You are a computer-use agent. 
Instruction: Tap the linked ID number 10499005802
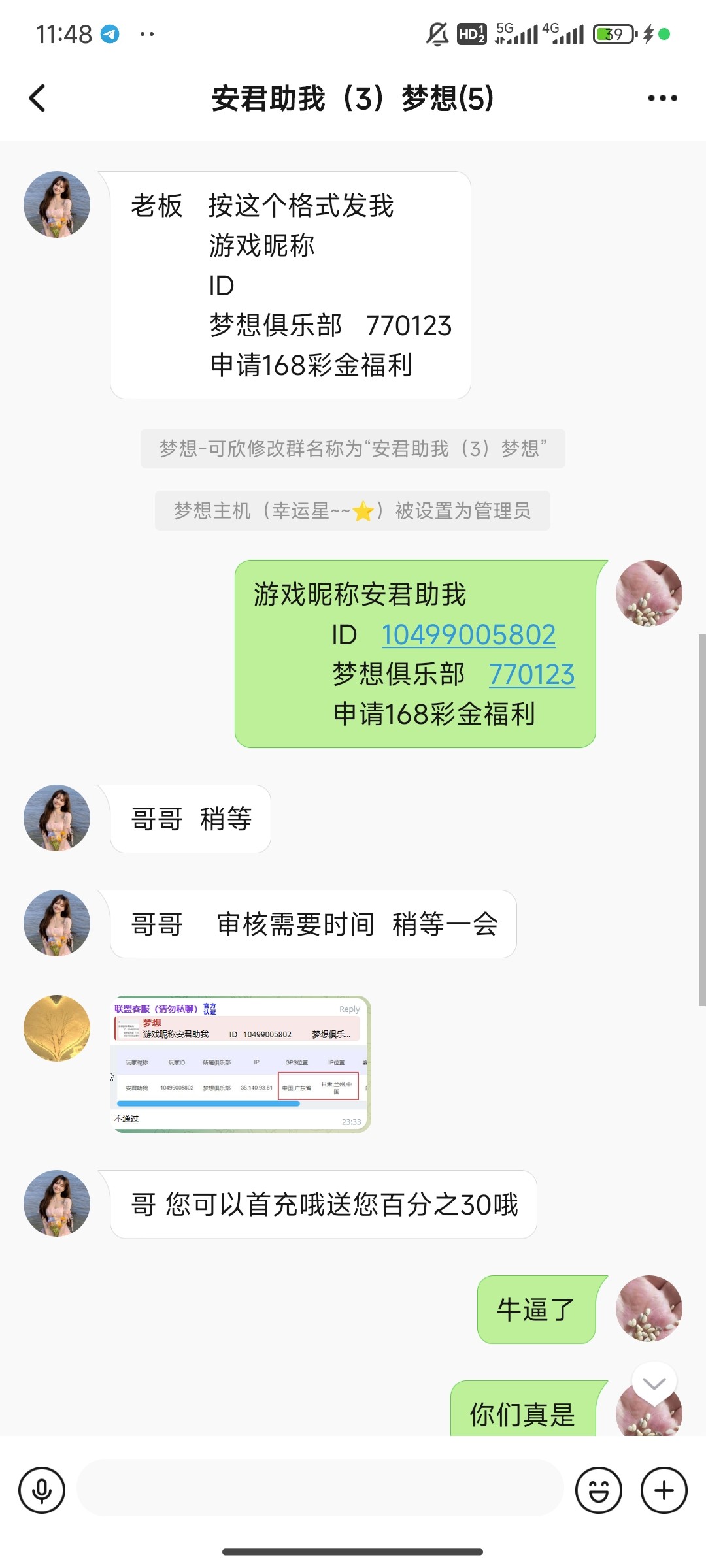[468, 635]
